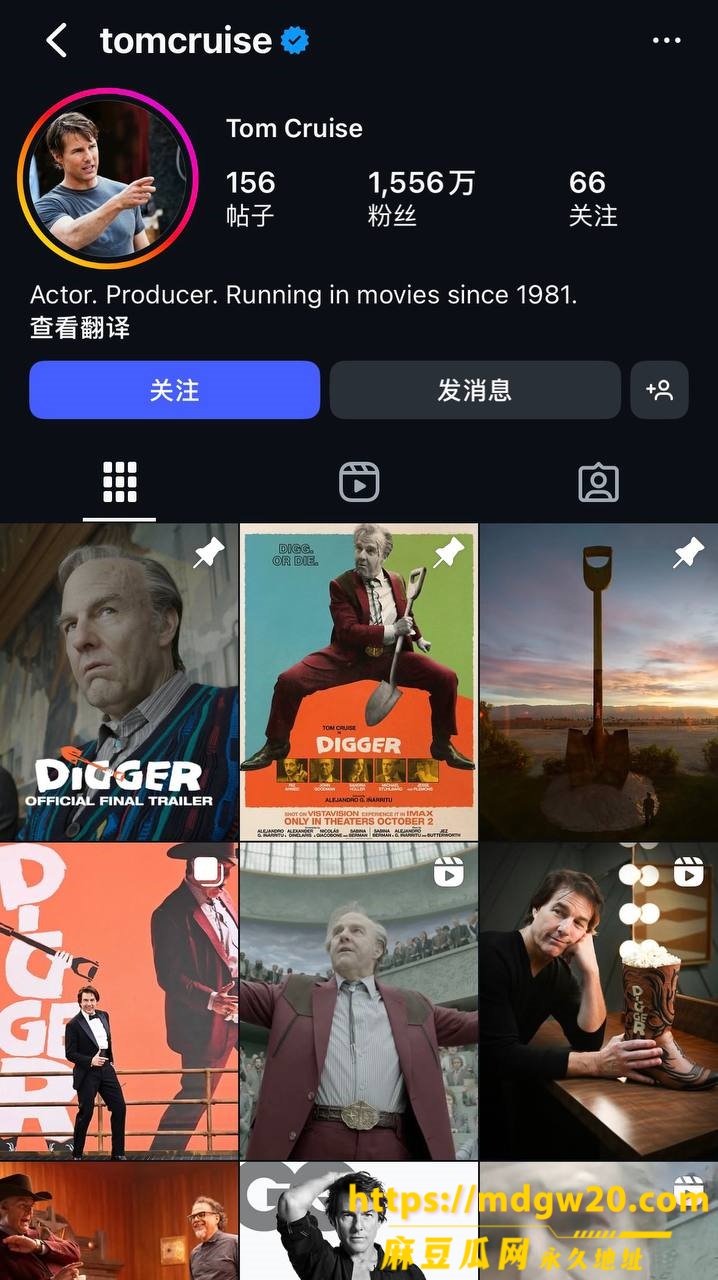Open the three-dot overflow menu

coord(666,41)
